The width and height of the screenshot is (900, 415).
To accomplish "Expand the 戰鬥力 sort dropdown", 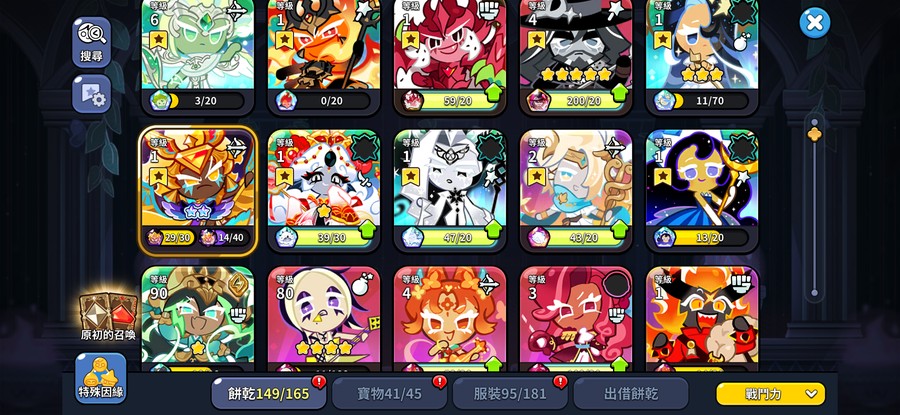I will [770, 393].
